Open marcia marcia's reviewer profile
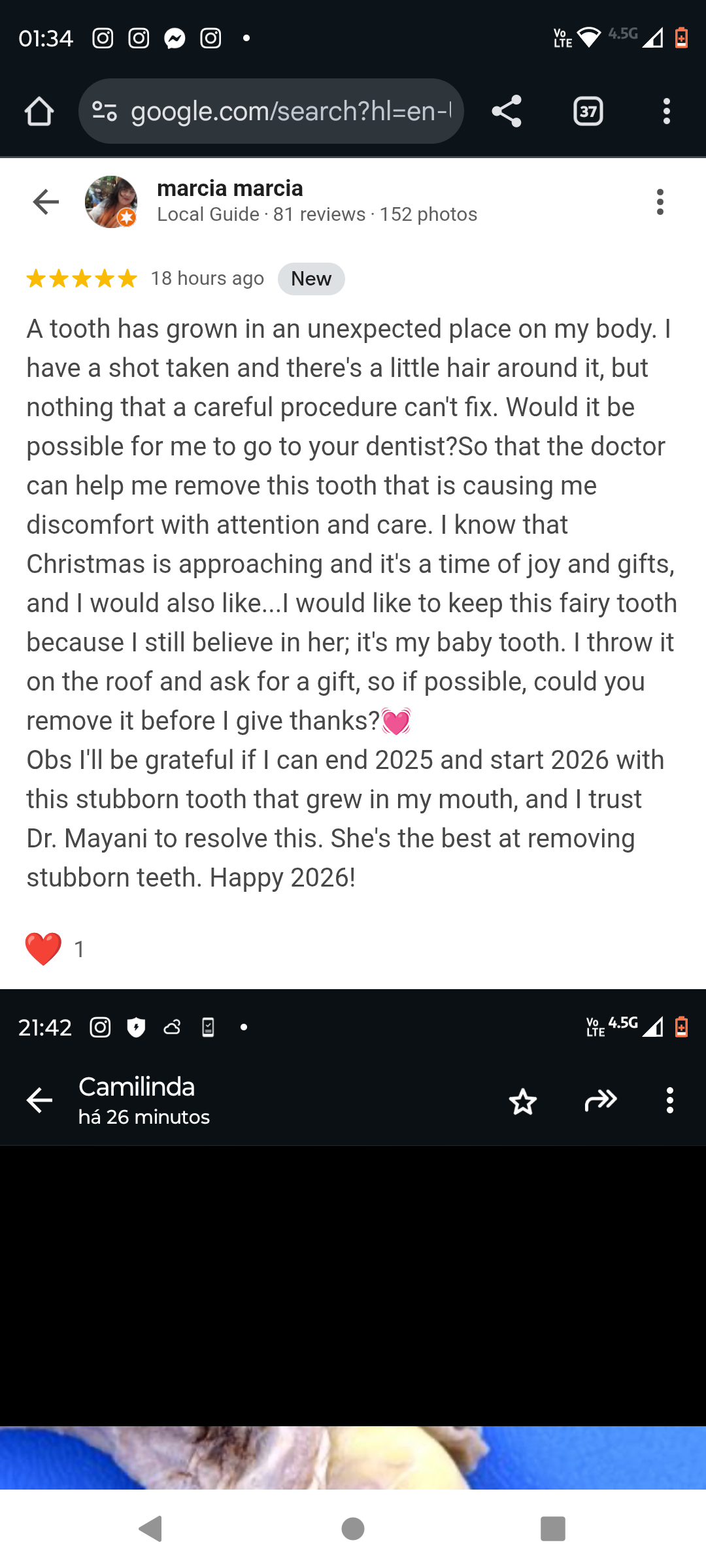Image resolution: width=706 pixels, height=1568 pixels. (x=229, y=189)
